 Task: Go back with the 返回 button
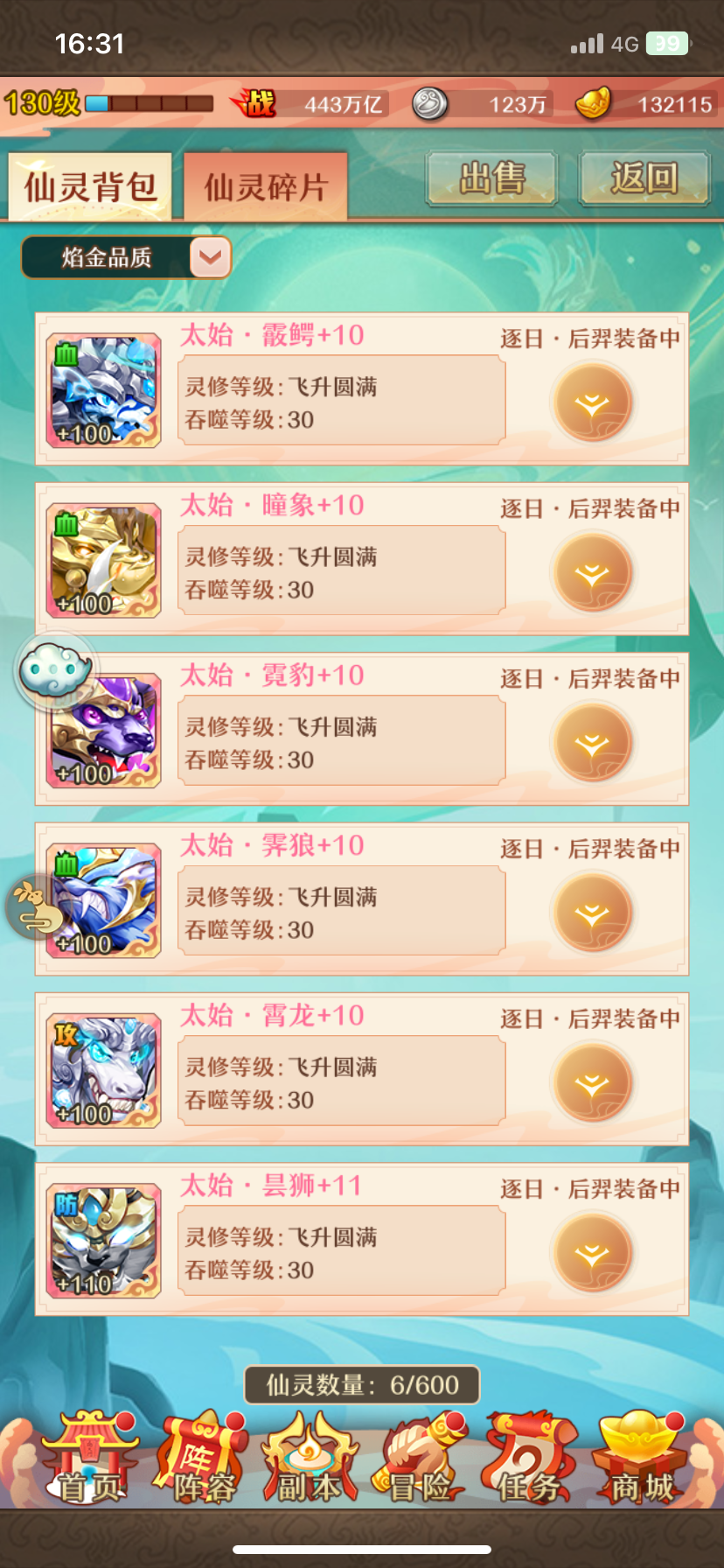point(644,178)
